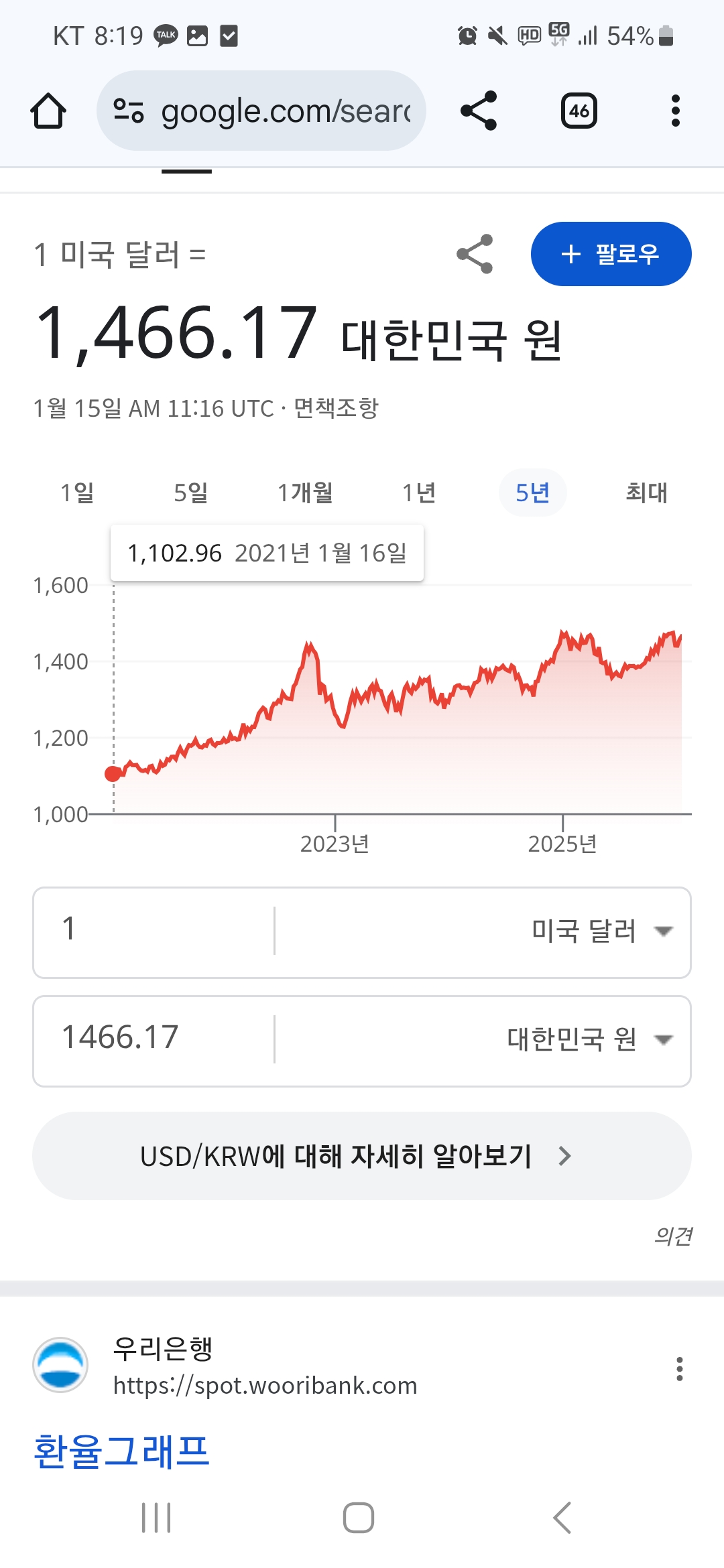Go back with the system back button

coord(562,1518)
